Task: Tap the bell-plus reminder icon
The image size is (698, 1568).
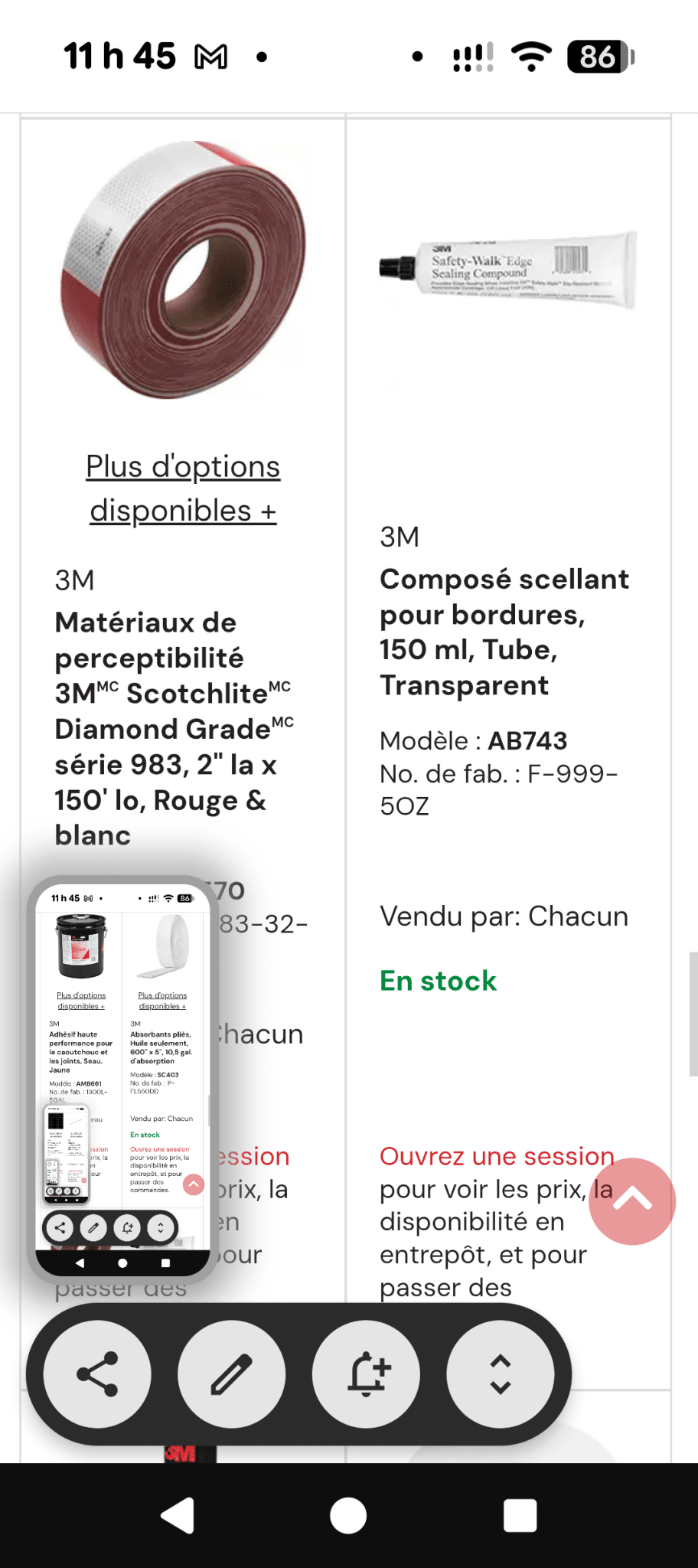Action: pos(367,1373)
